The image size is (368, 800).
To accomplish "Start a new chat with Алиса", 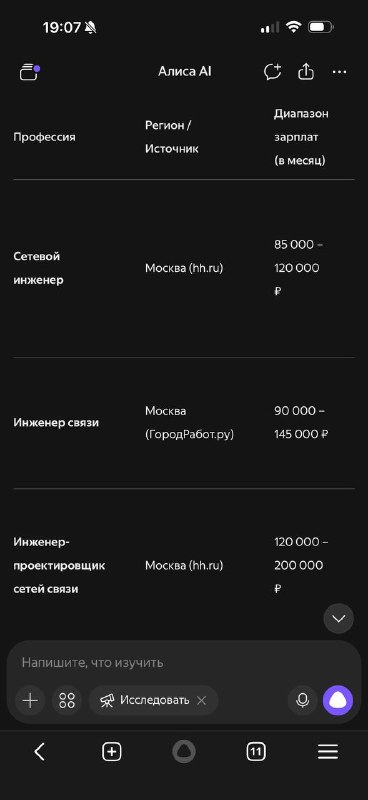I will point(273,72).
